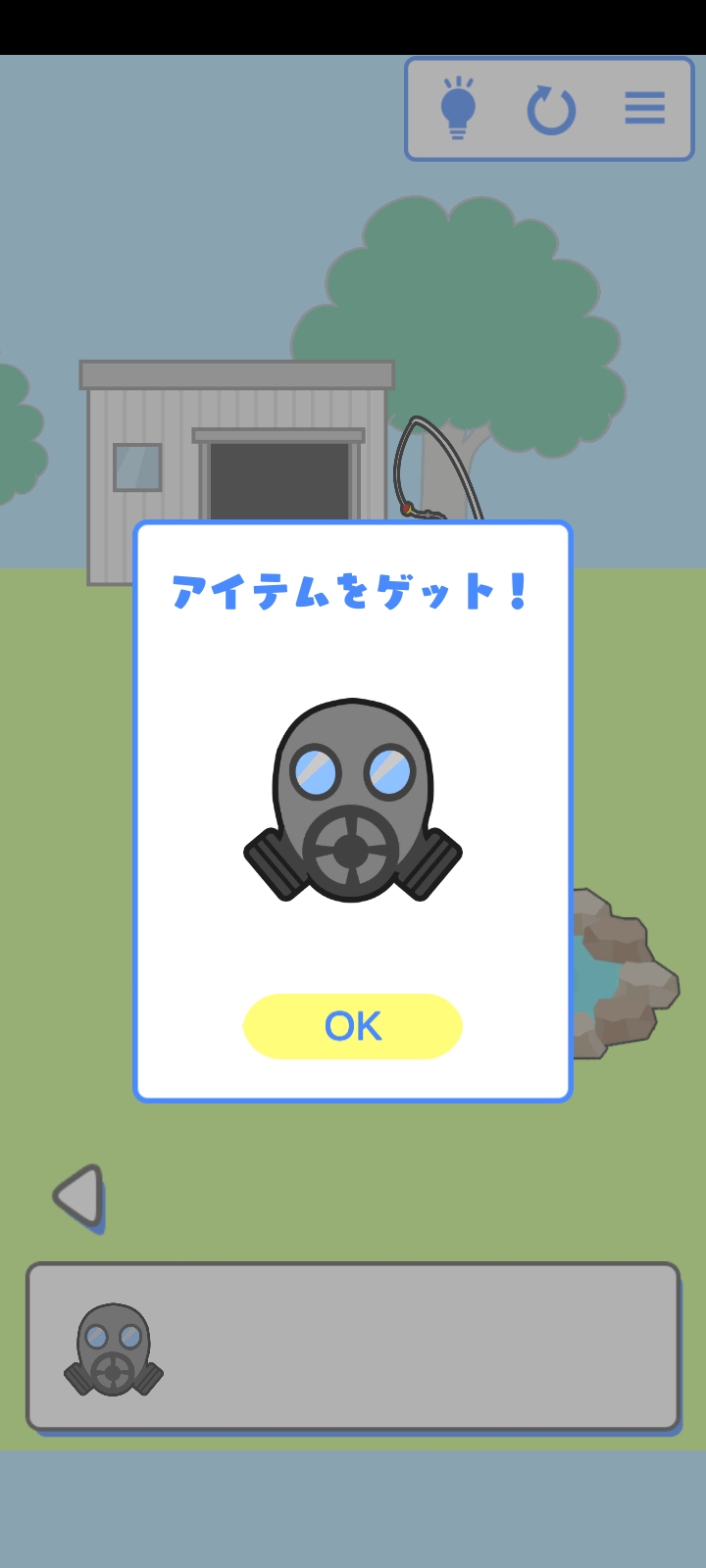The width and height of the screenshot is (706, 1568).
Task: Tap OK to confirm the item
Action: [x=352, y=1026]
